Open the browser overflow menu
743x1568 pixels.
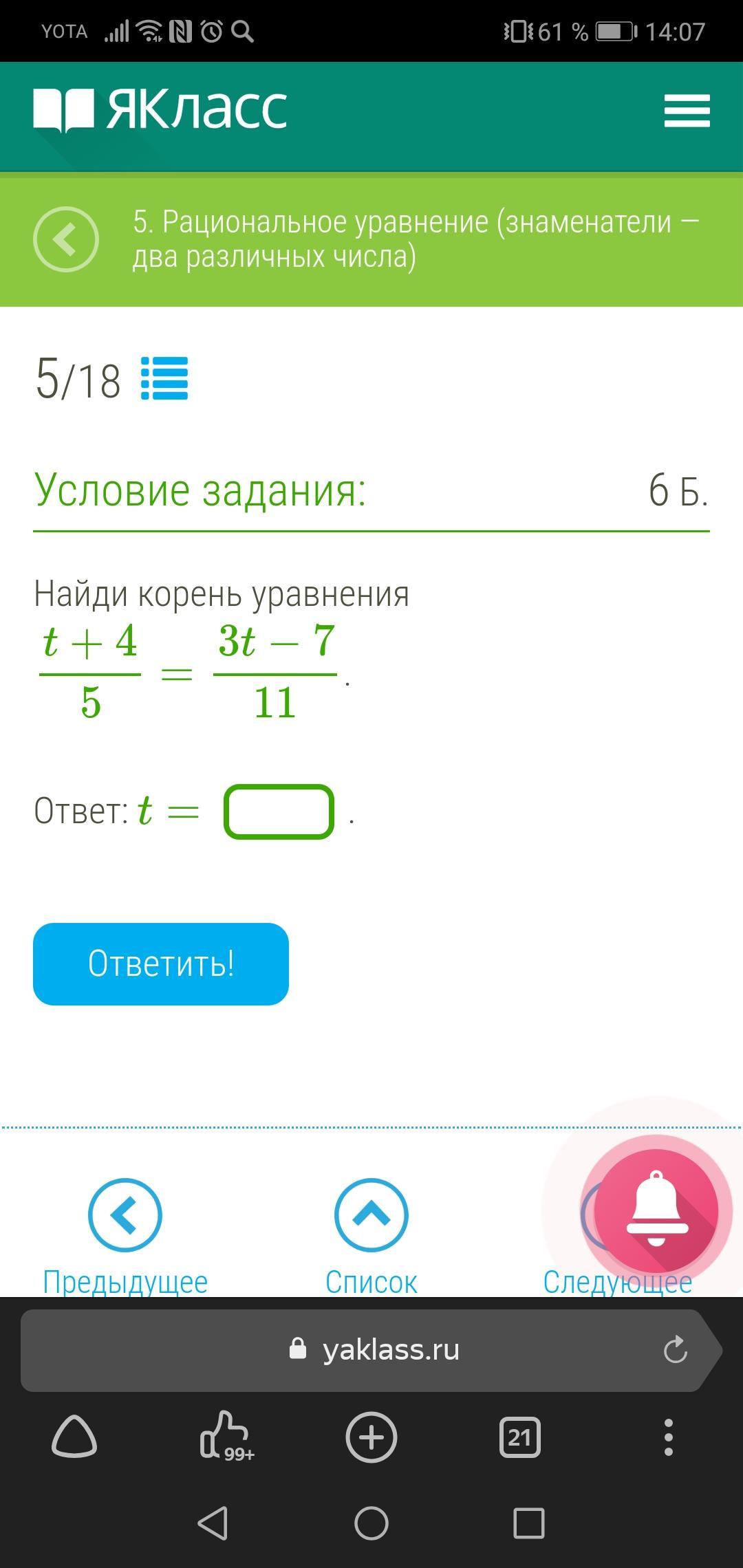pyautogui.click(x=668, y=1437)
